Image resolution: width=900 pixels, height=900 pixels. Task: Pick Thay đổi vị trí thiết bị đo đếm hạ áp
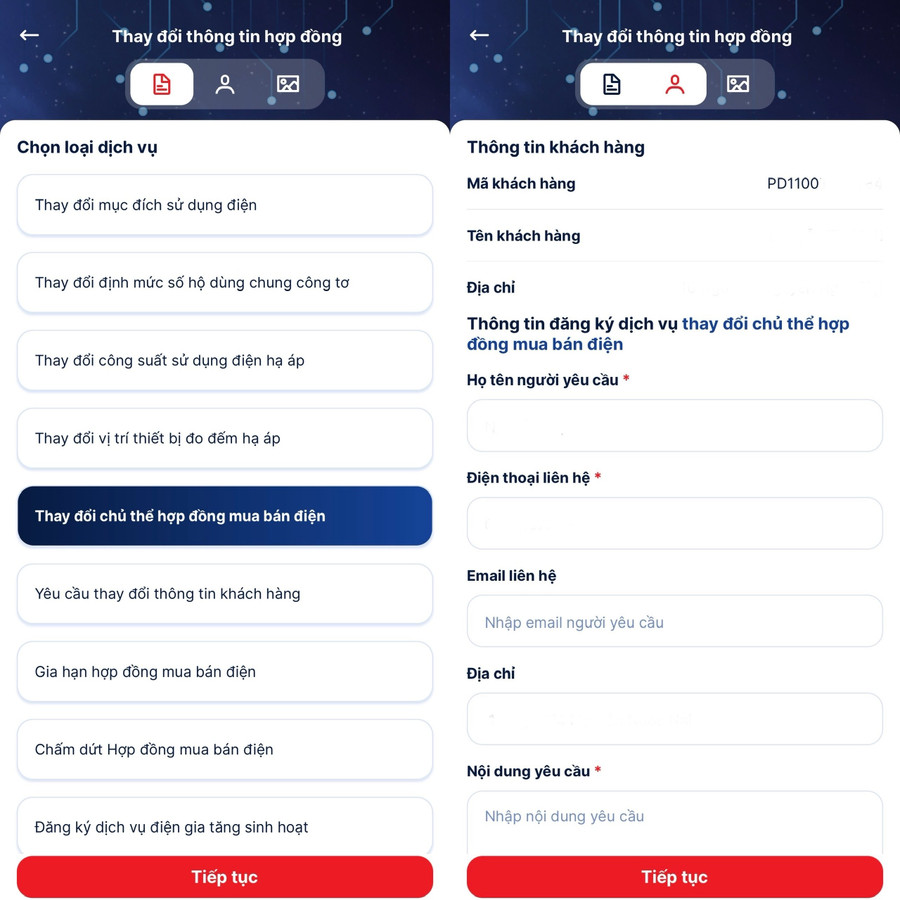point(224,438)
